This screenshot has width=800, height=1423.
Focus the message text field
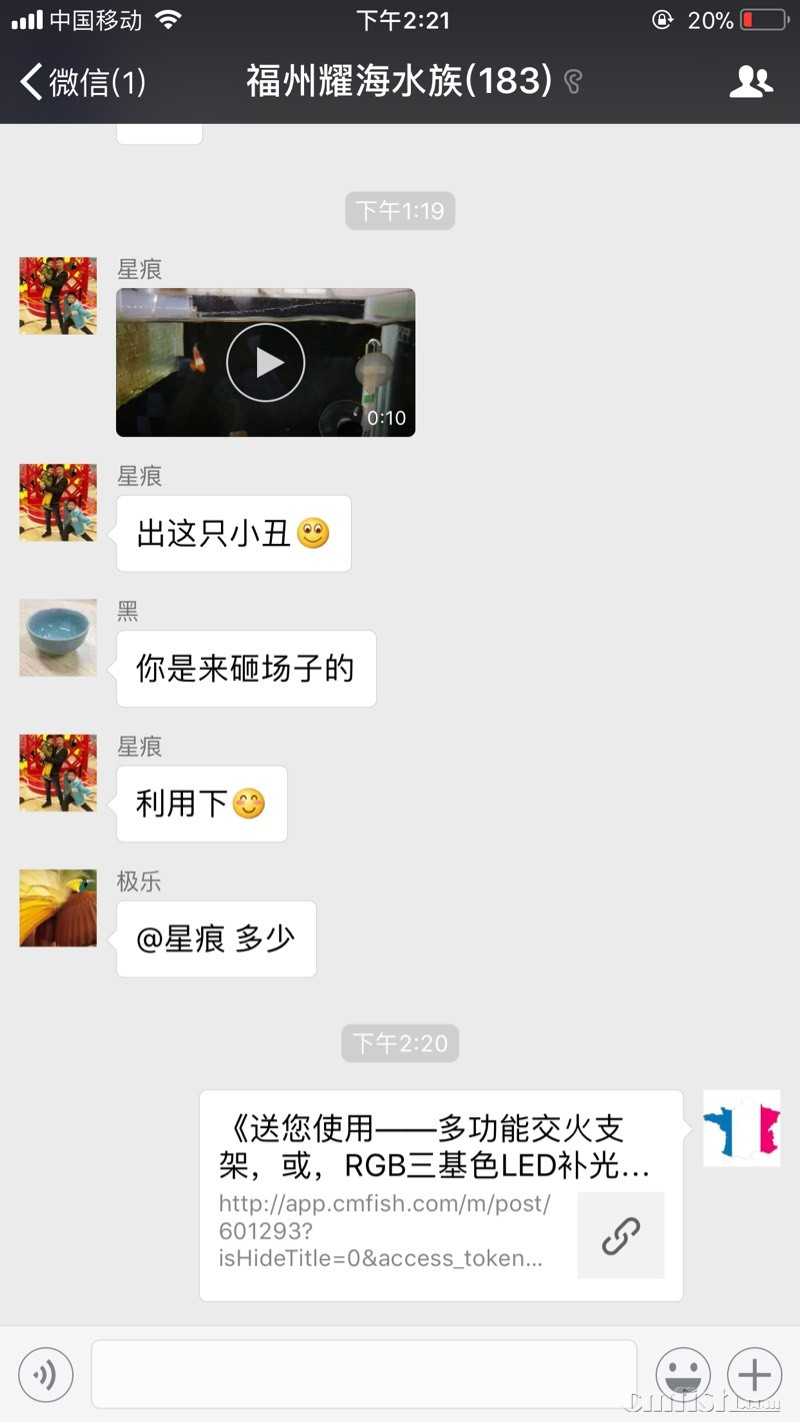point(364,1375)
